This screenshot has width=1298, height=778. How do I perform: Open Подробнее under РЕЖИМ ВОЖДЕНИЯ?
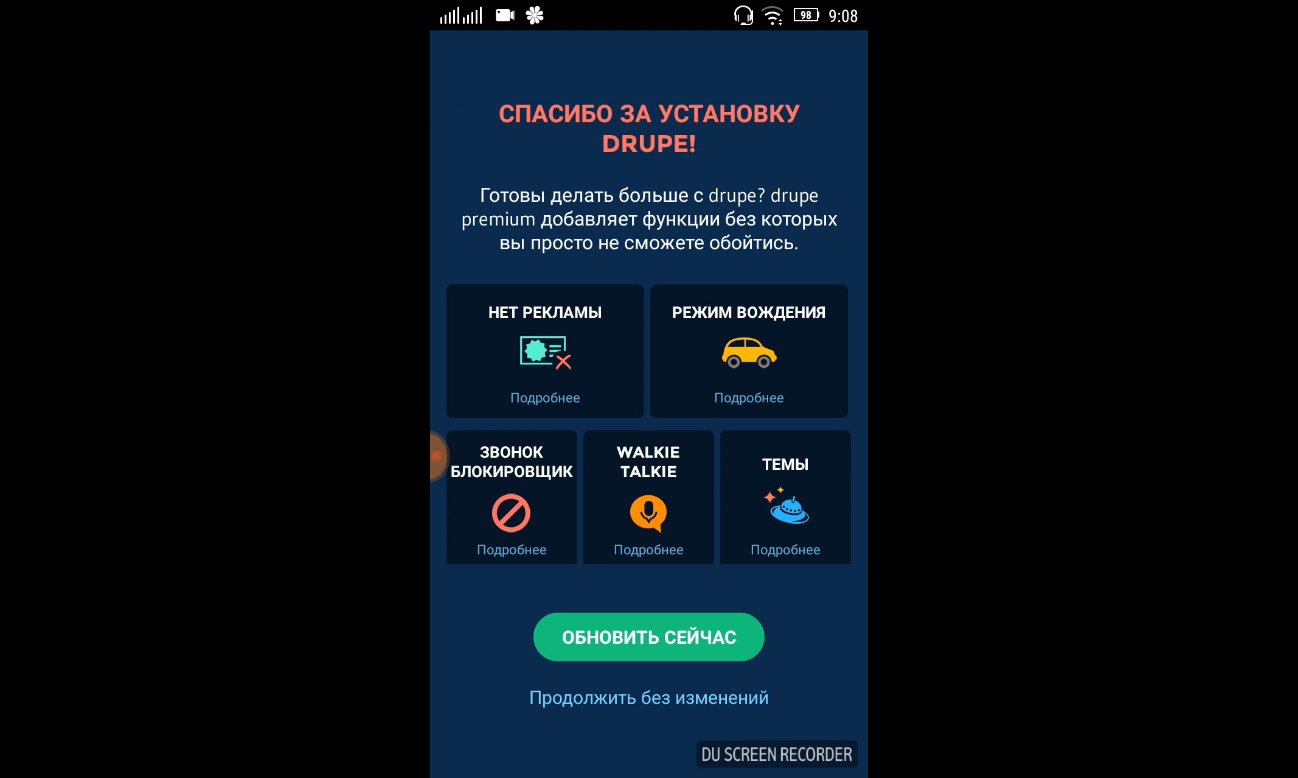tap(748, 398)
